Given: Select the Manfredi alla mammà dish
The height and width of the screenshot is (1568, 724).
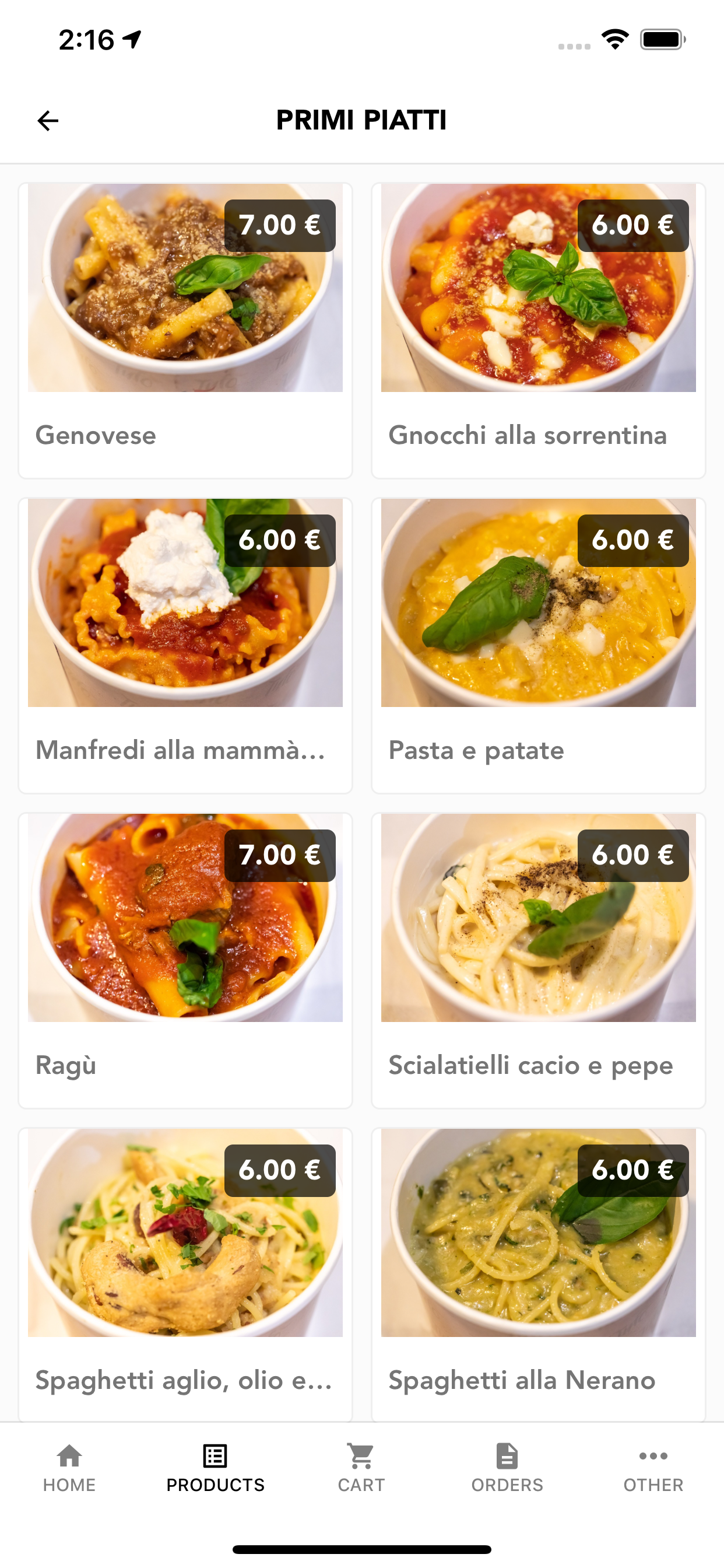Looking at the screenshot, I should pyautogui.click(x=185, y=645).
